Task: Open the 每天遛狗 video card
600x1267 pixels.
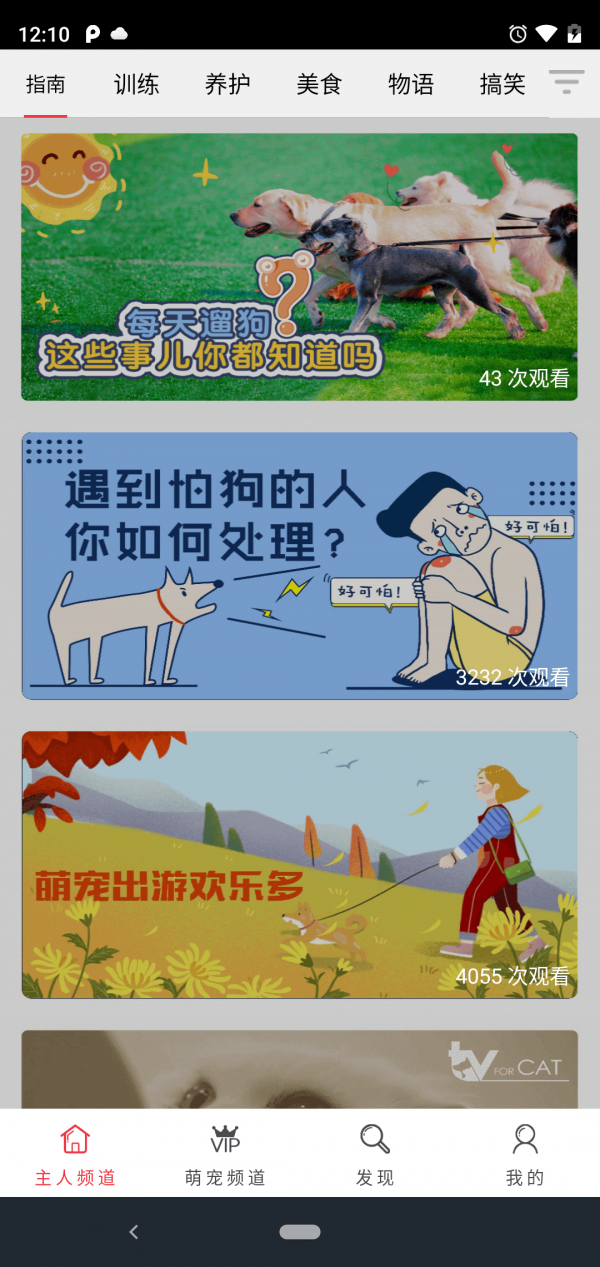Action: [299, 267]
